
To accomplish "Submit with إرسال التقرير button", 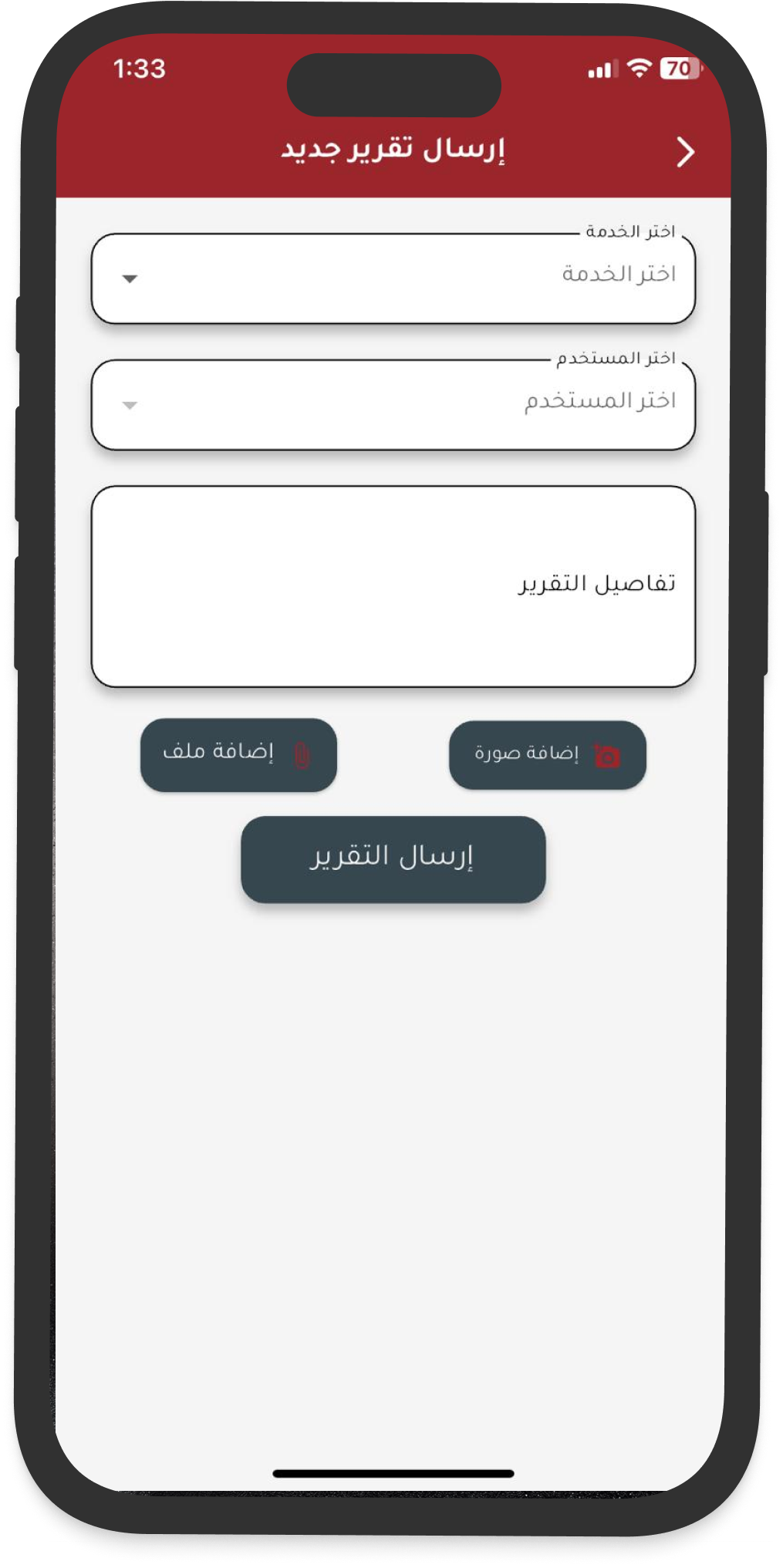I will coord(393,859).
